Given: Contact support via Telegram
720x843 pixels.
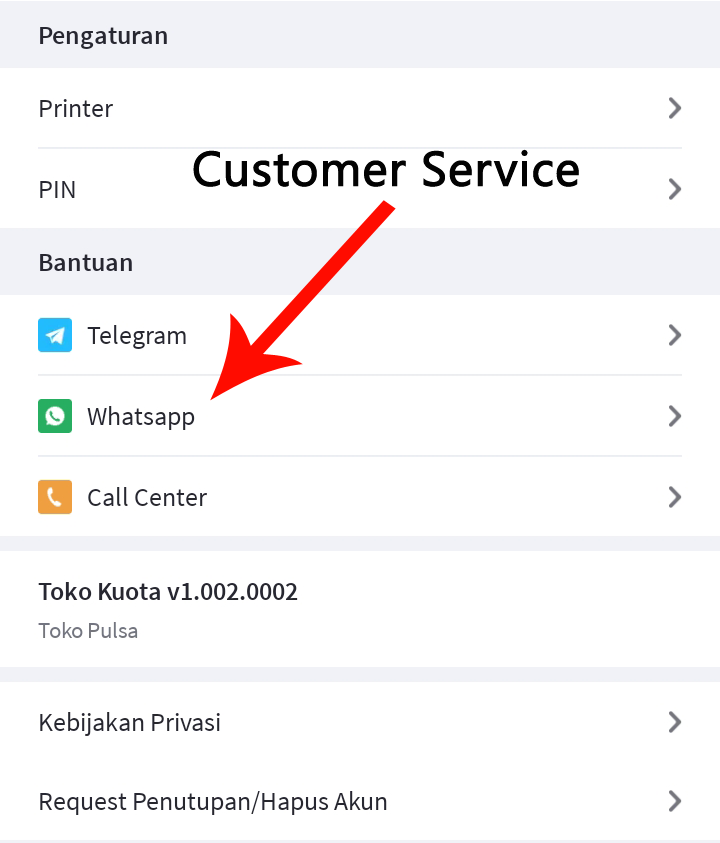Looking at the screenshot, I should click(x=360, y=335).
